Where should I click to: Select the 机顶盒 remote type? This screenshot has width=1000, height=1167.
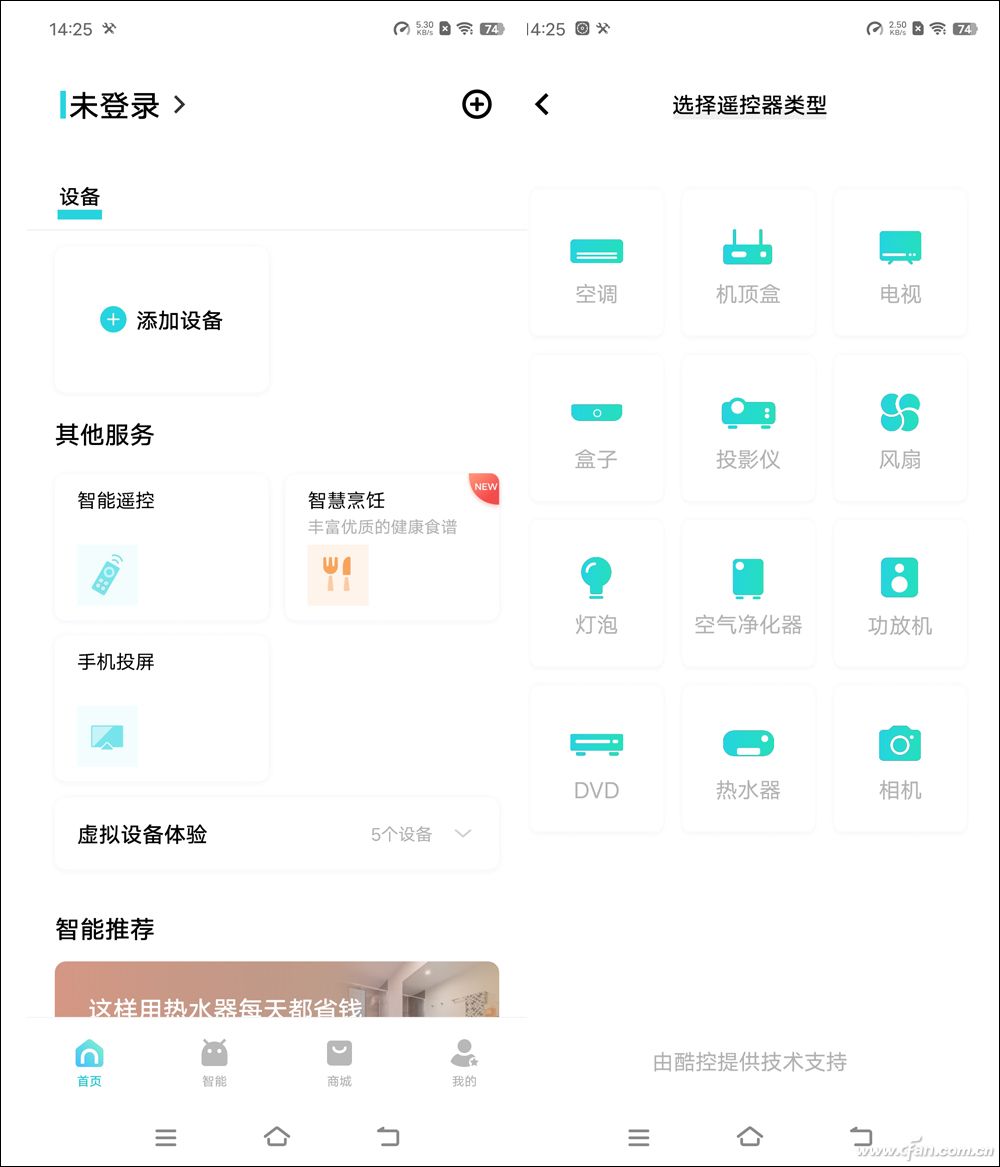pyautogui.click(x=748, y=264)
